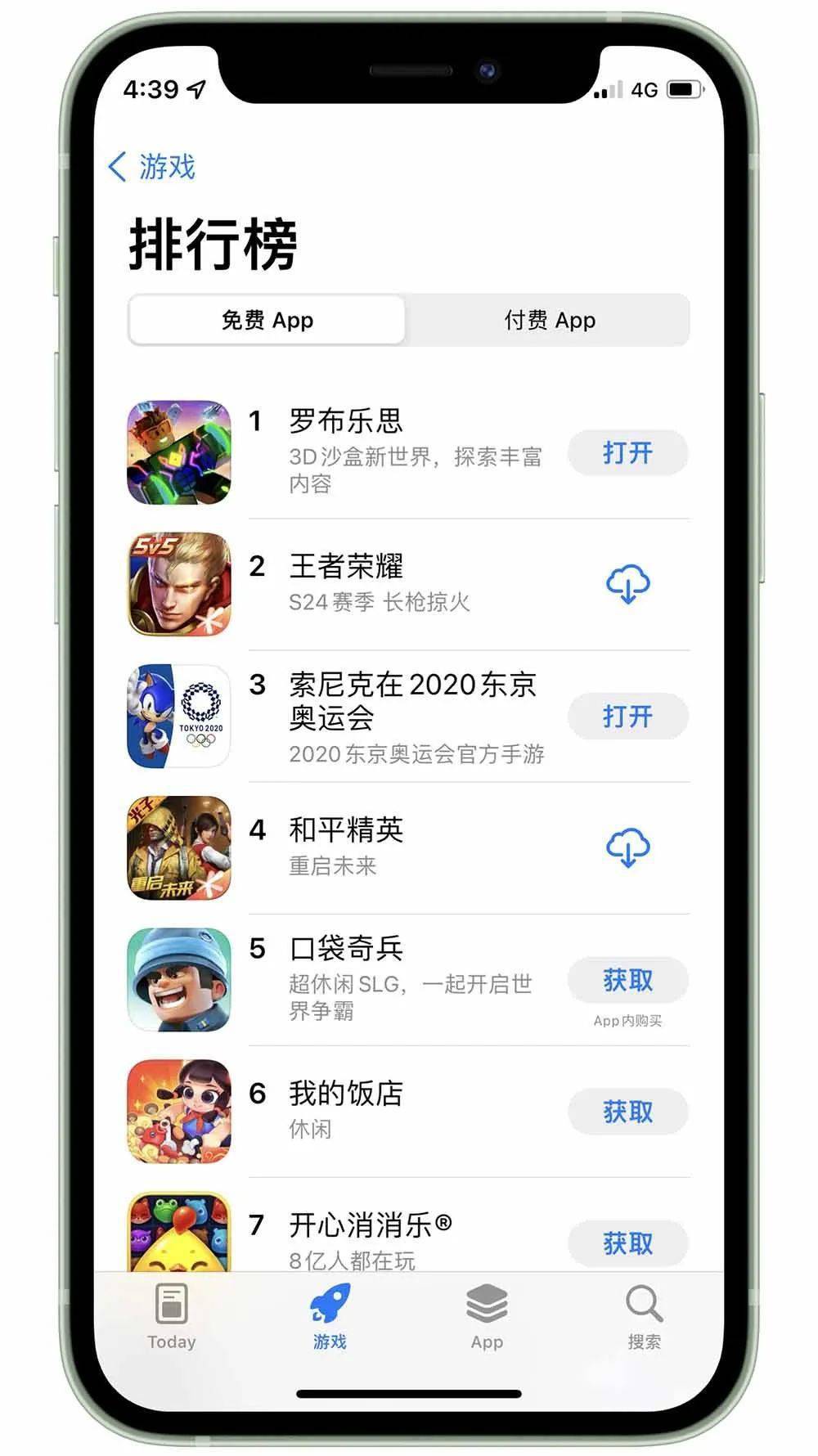Get the 口袋奇兵 game
This screenshot has height=1456, width=818.
(627, 980)
